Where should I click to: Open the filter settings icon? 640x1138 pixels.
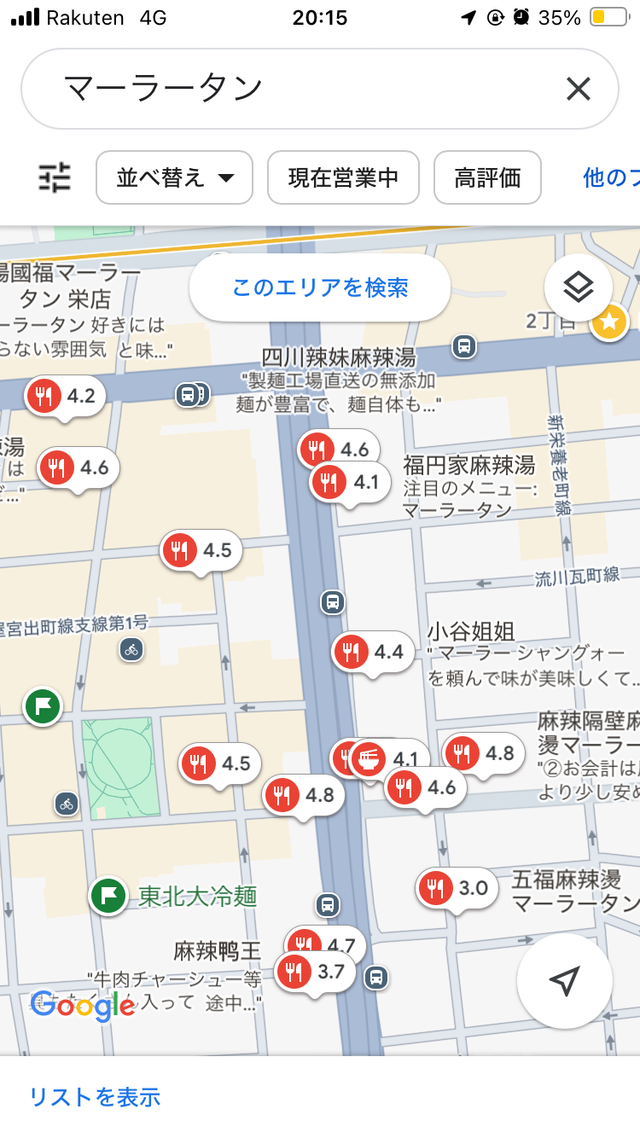pyautogui.click(x=55, y=178)
